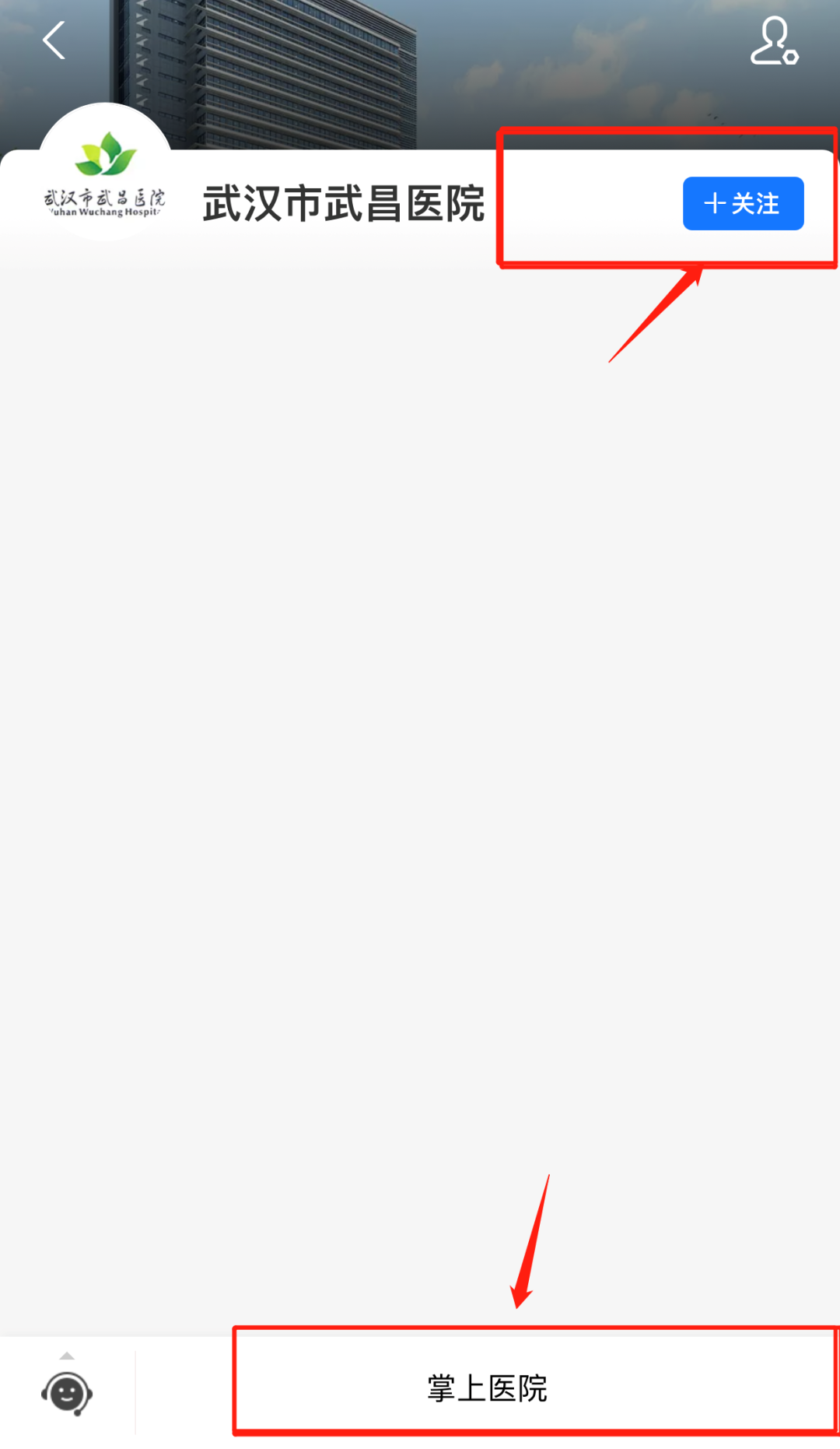Tap the 武汉市武昌医院 hospital avatar
The height and width of the screenshot is (1449, 840).
pyautogui.click(x=105, y=173)
